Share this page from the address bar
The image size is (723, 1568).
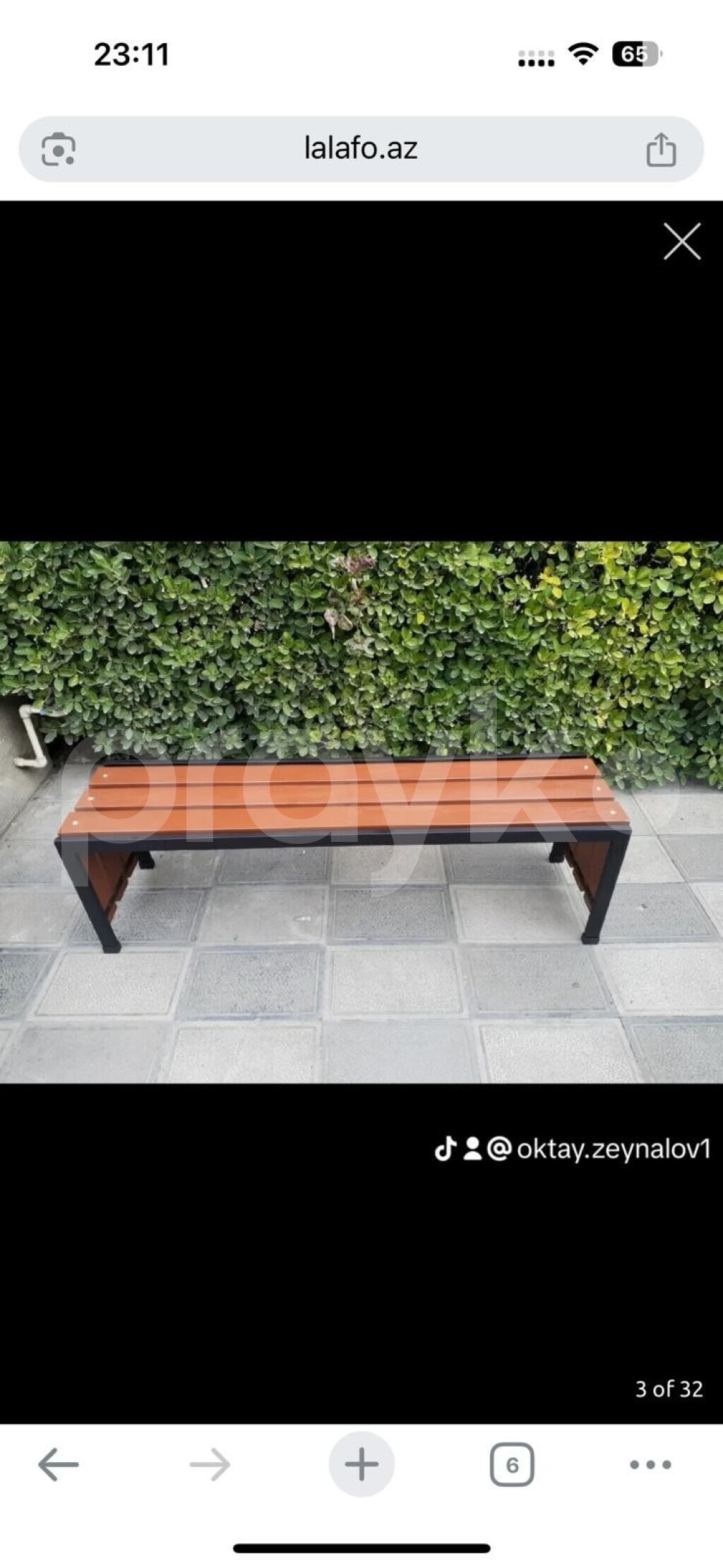pyautogui.click(x=661, y=150)
